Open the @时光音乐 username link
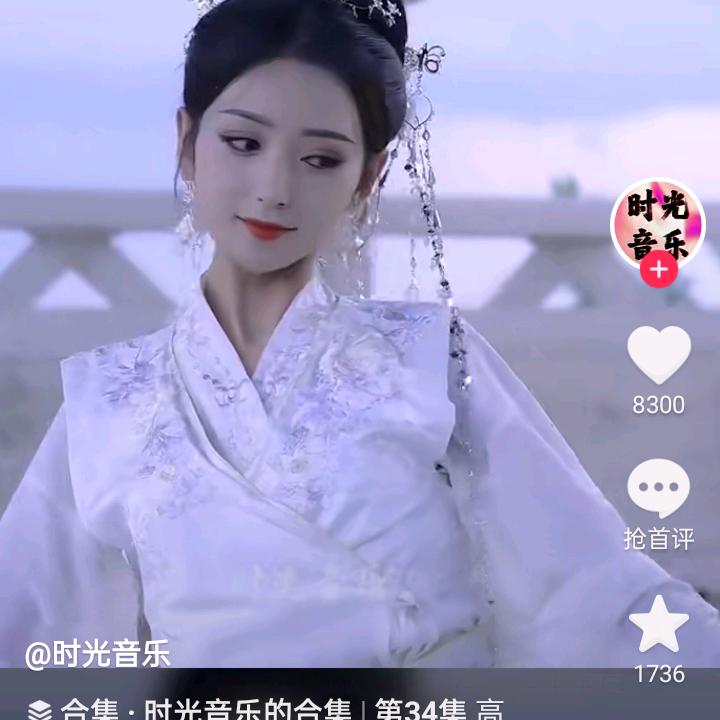This screenshot has height=720, width=720. pos(97,654)
